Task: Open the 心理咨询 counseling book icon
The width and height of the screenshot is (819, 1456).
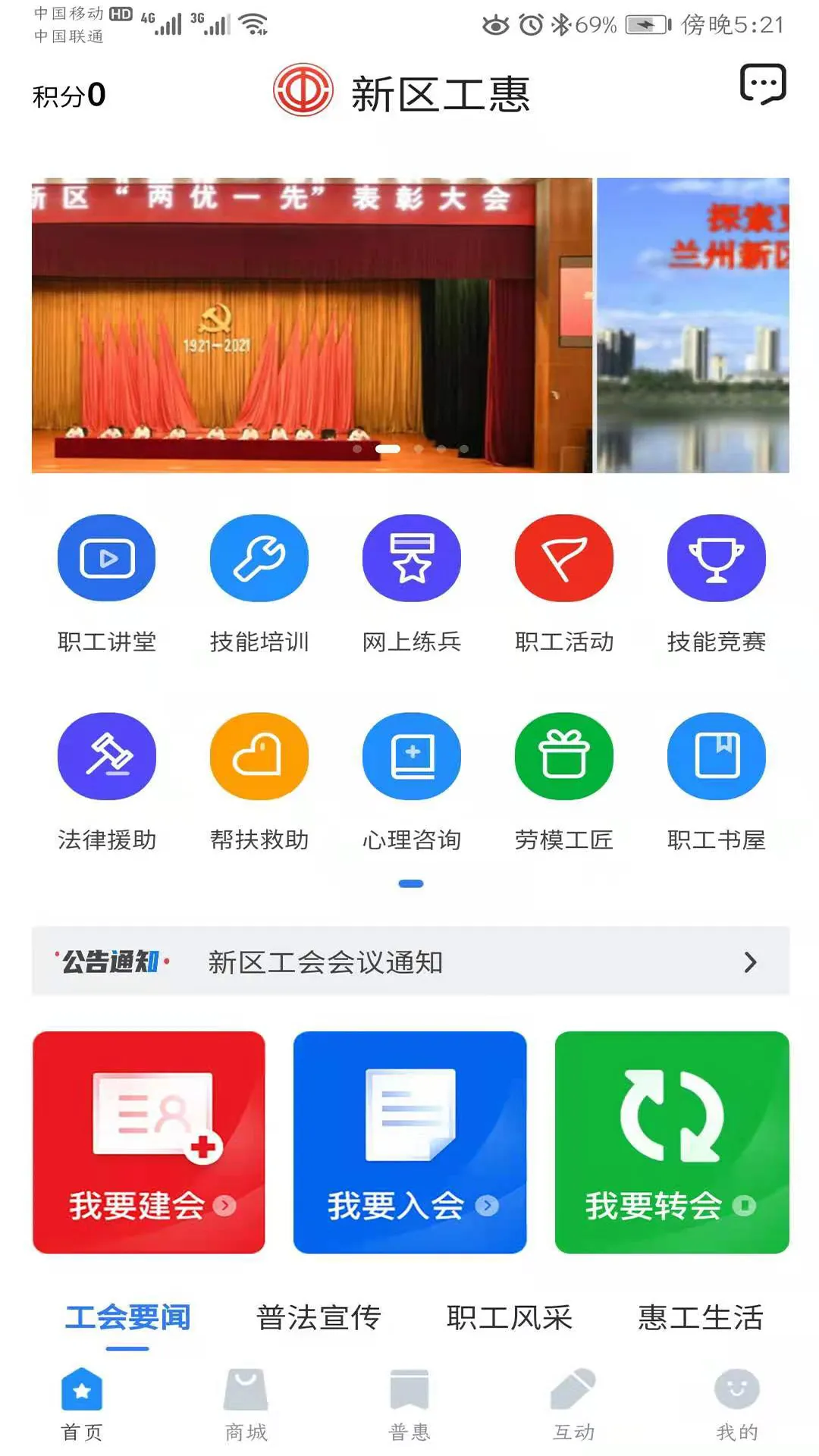Action: click(411, 755)
